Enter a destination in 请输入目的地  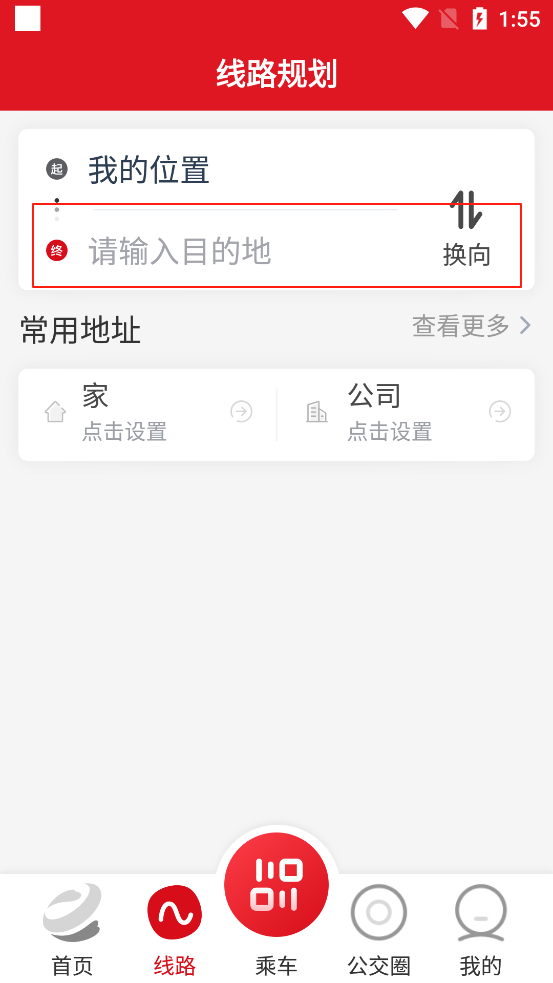[245, 251]
